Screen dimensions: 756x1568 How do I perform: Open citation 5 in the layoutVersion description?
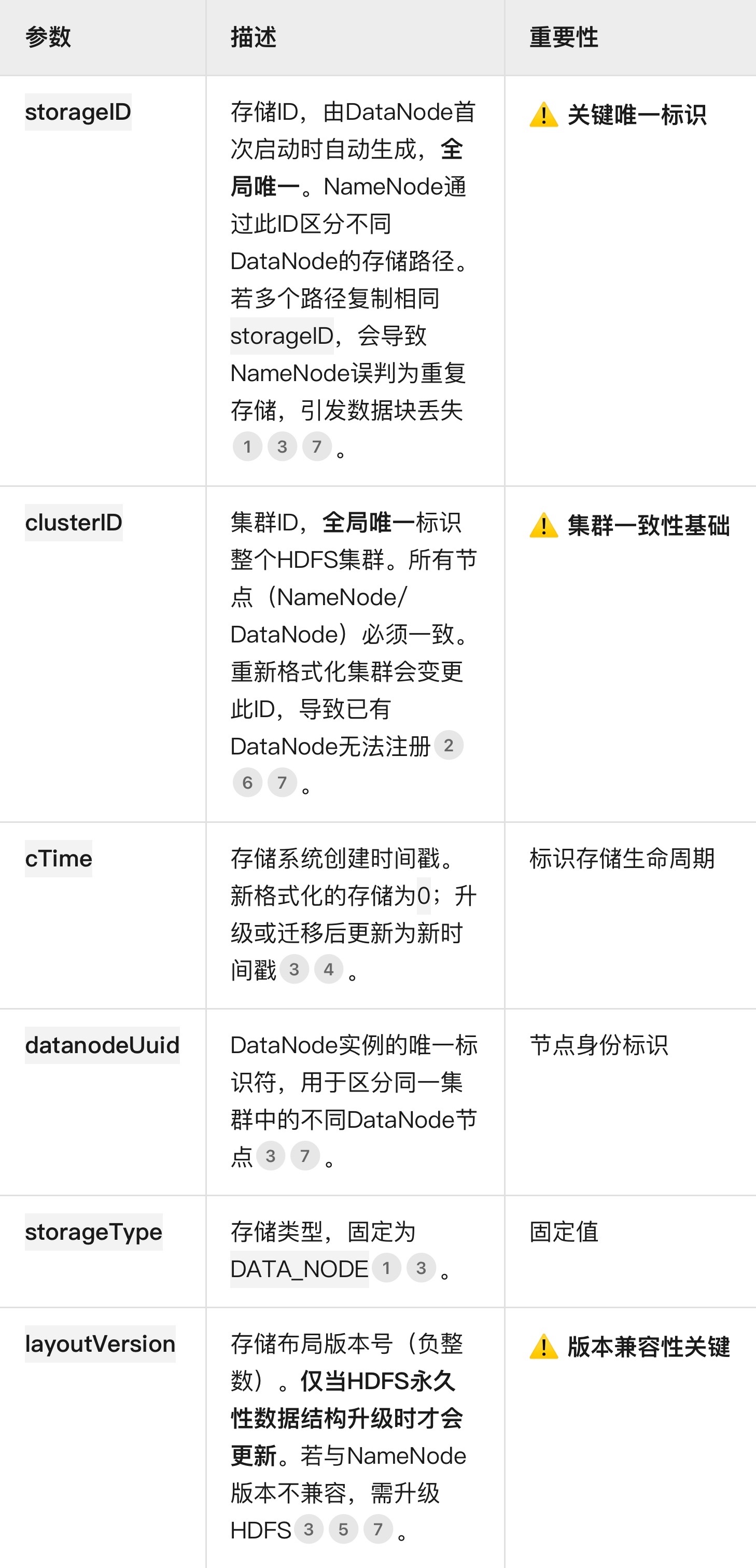click(343, 1529)
